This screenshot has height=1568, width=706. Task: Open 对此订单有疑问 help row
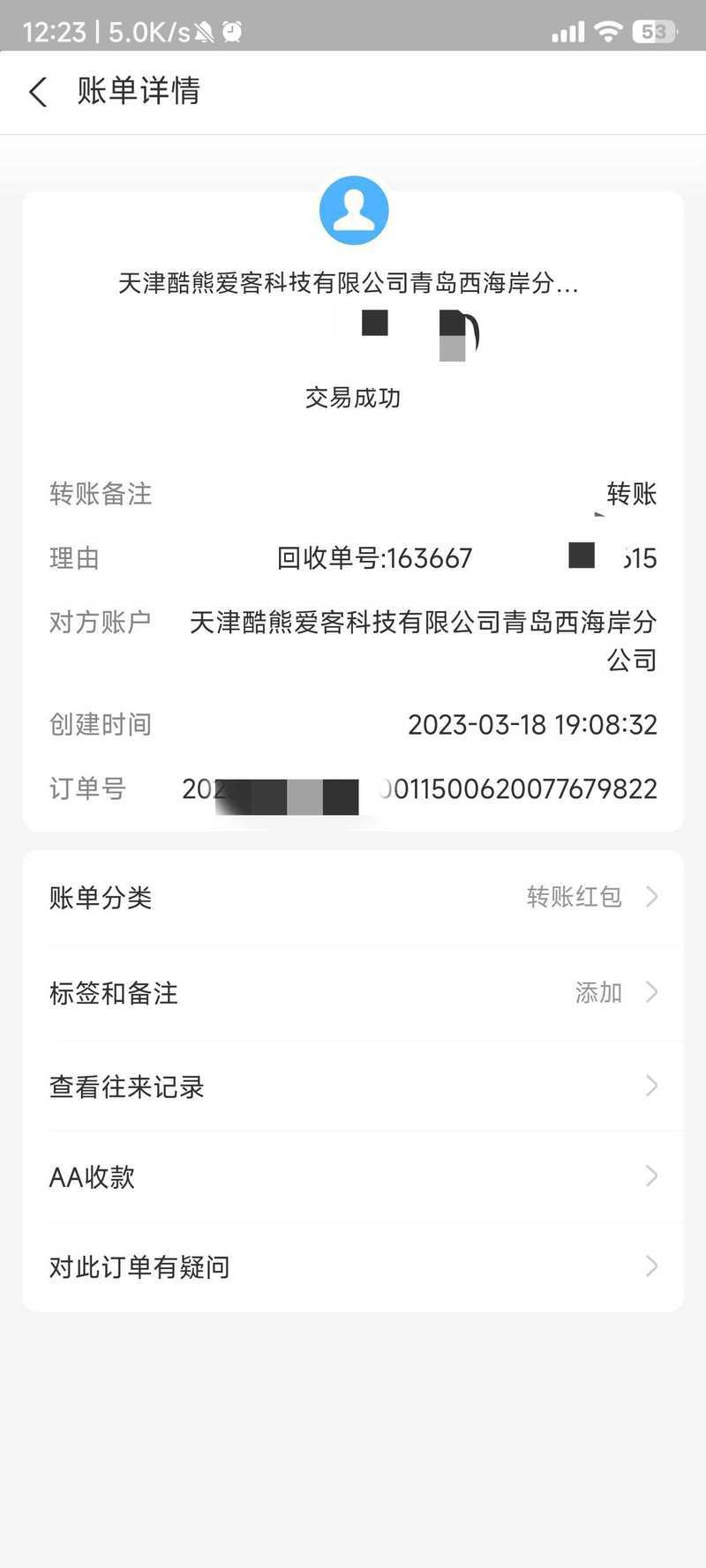click(353, 1267)
